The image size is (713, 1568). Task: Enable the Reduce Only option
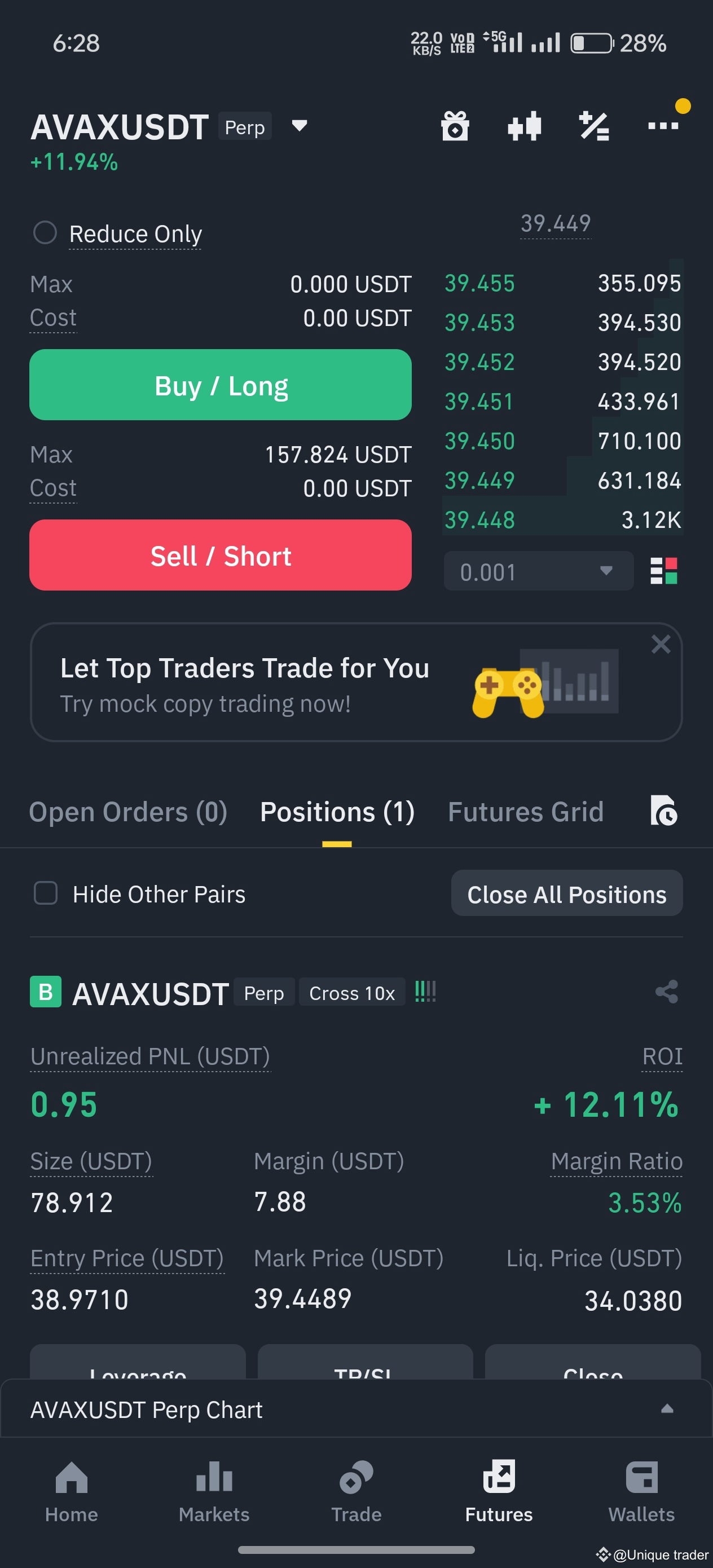(45, 233)
